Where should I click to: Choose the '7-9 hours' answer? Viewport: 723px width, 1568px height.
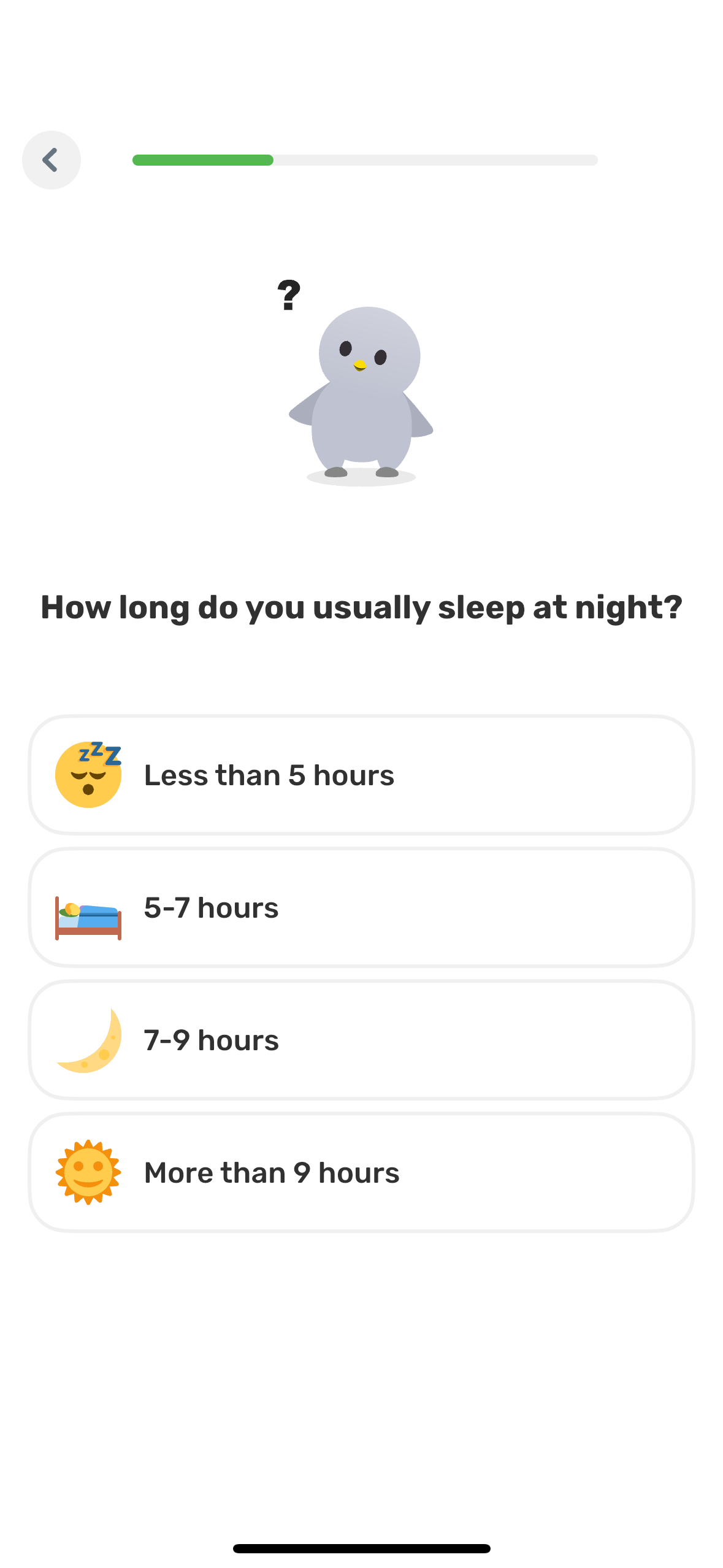pyautogui.click(x=361, y=1039)
